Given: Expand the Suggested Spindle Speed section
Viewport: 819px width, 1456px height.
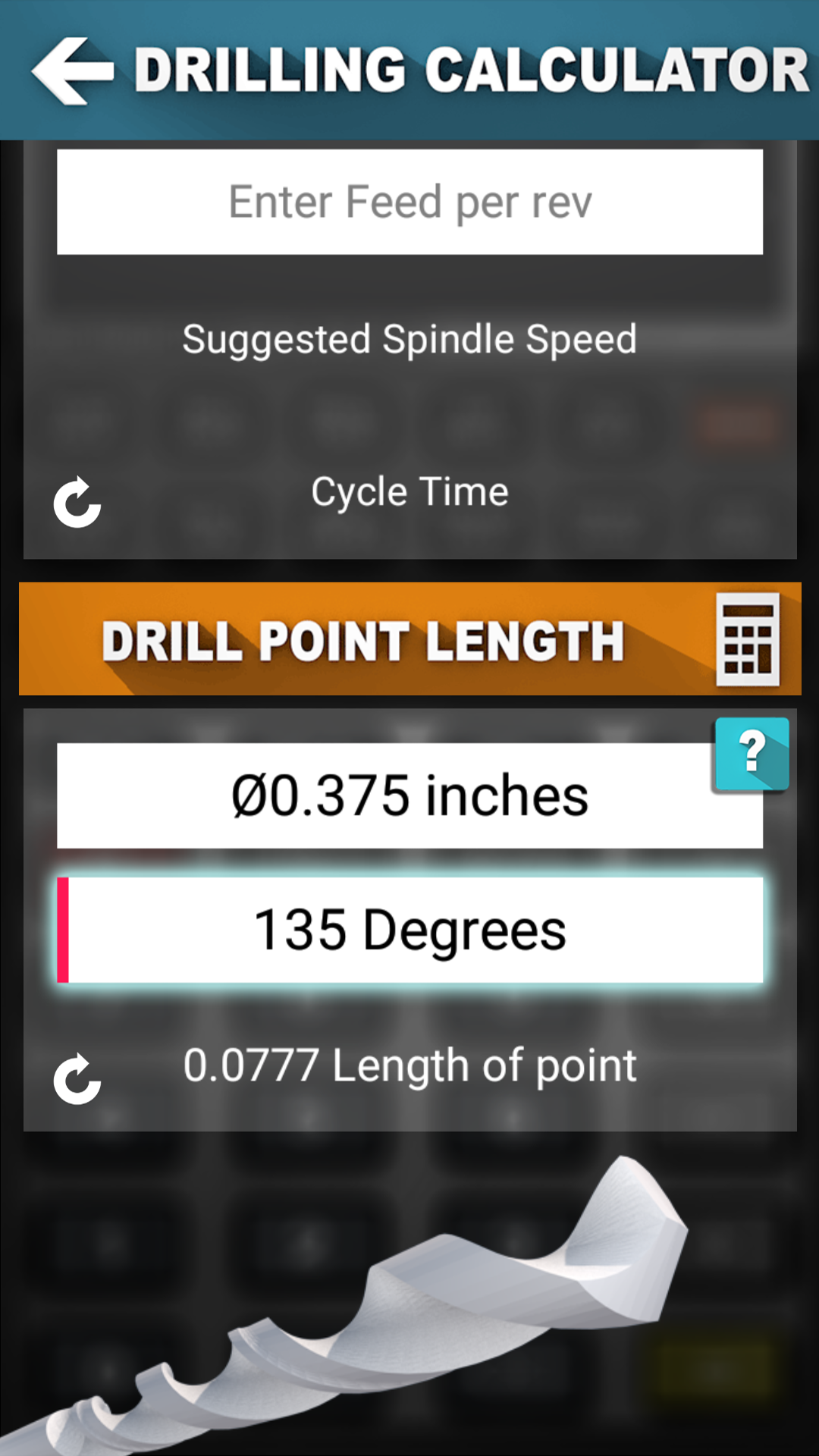Looking at the screenshot, I should pos(409,339).
